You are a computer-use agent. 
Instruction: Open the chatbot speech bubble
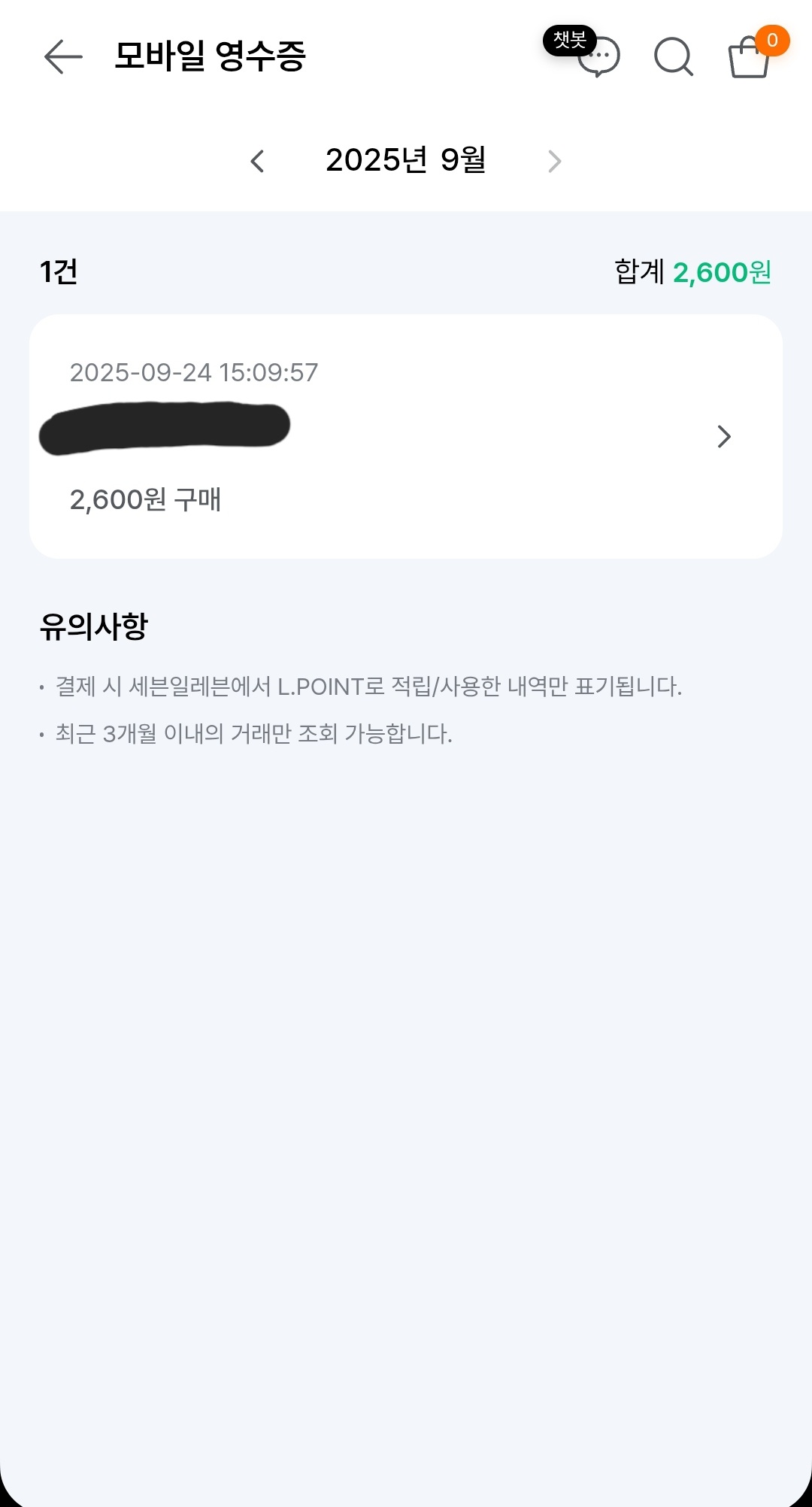pos(598,57)
